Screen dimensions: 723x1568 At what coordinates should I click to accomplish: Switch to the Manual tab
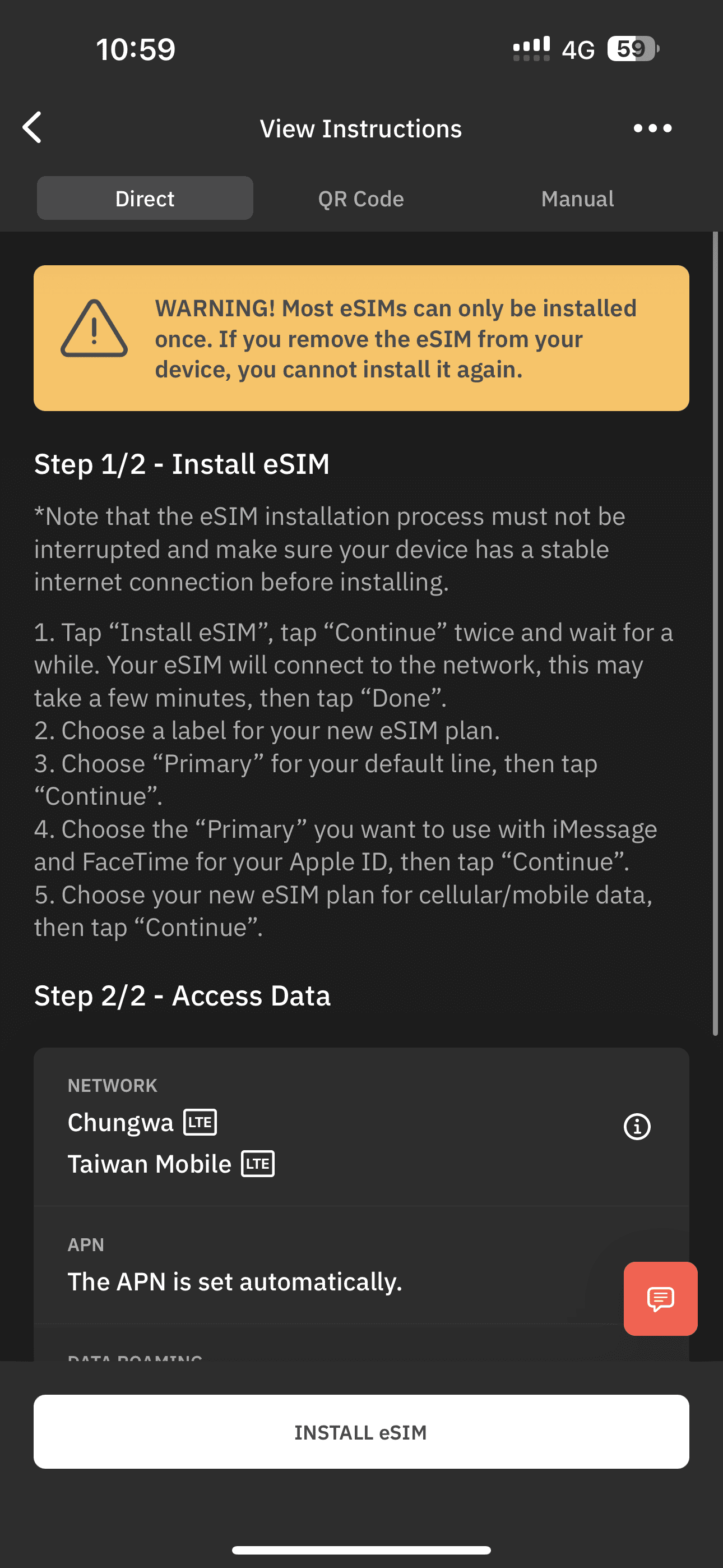click(577, 199)
